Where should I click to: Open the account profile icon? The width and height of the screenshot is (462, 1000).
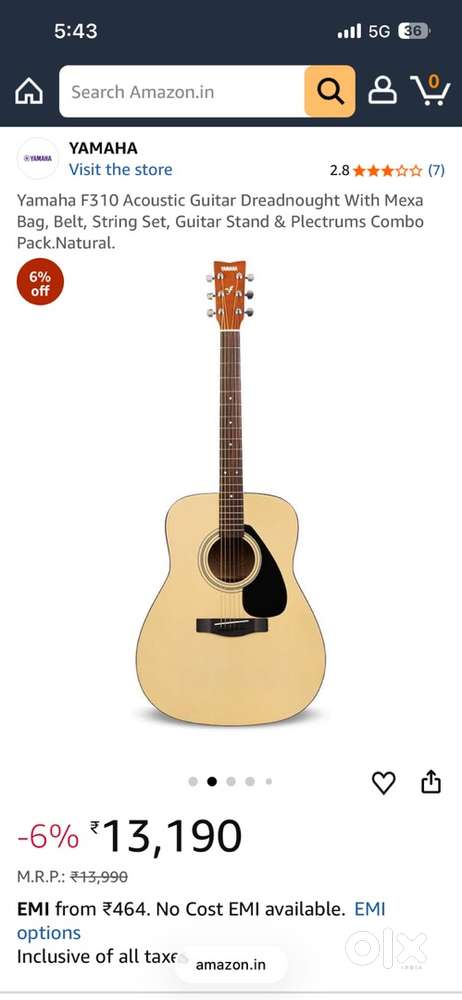(382, 91)
